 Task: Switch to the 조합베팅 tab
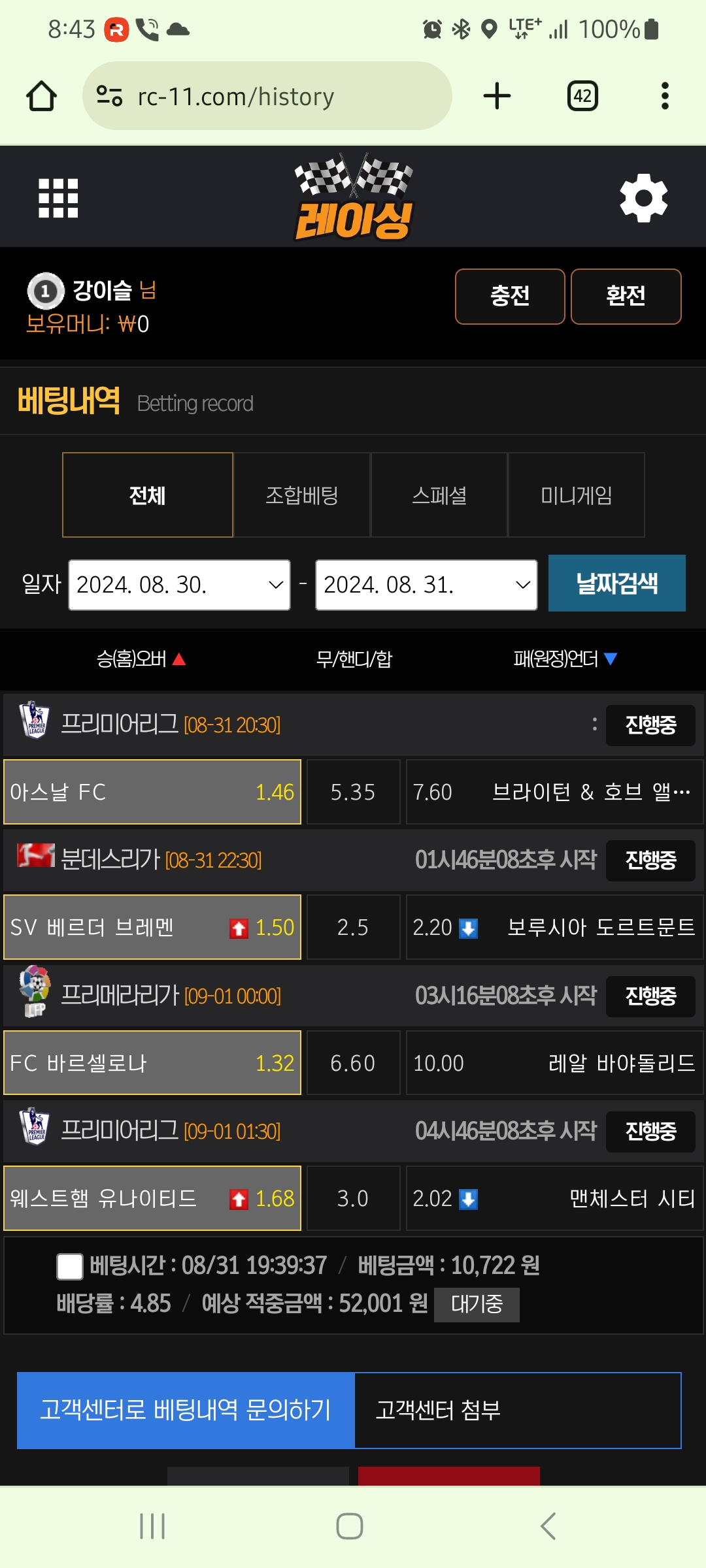(x=302, y=495)
